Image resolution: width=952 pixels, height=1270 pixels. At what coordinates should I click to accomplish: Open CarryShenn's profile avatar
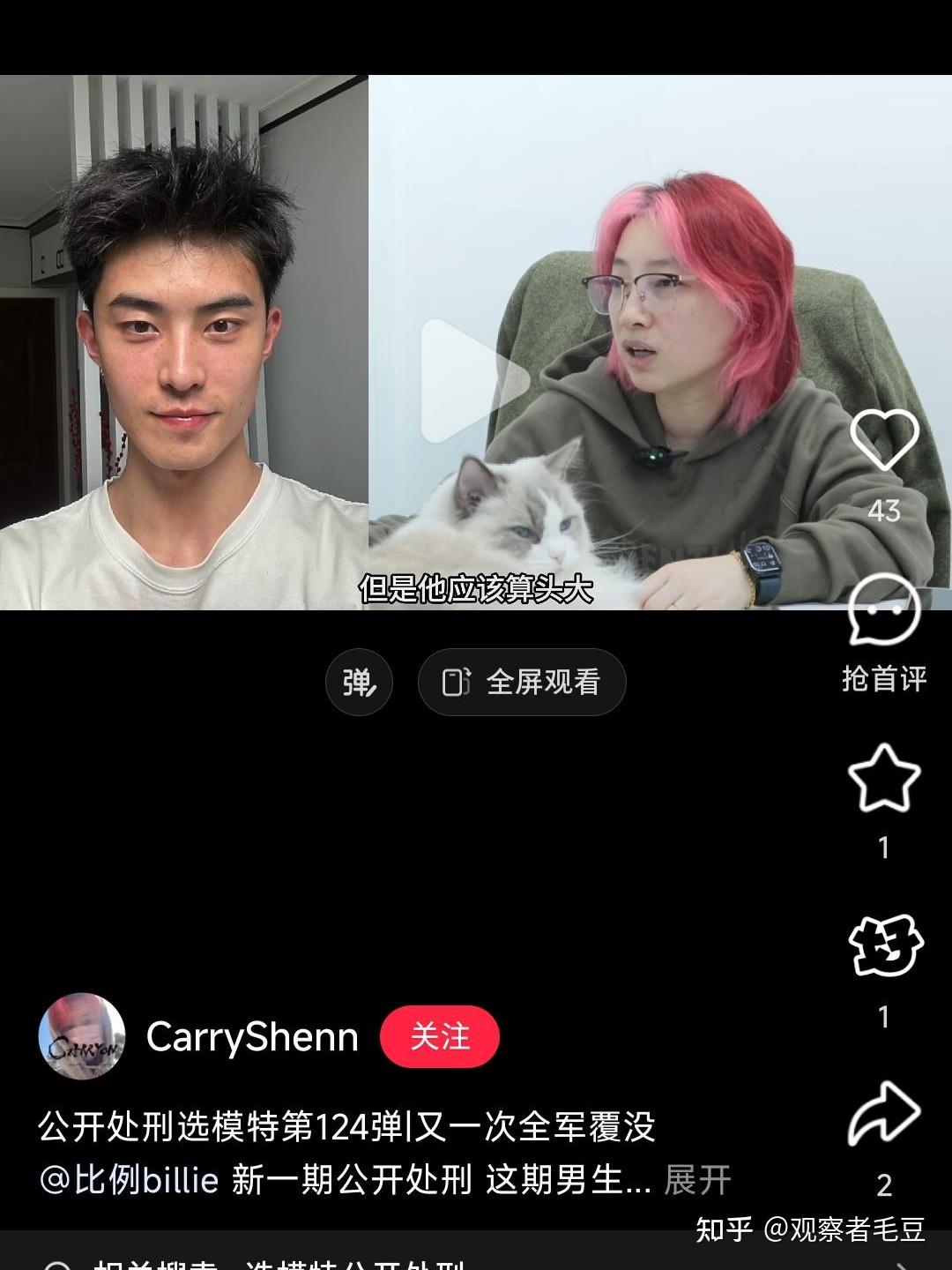point(81,1036)
